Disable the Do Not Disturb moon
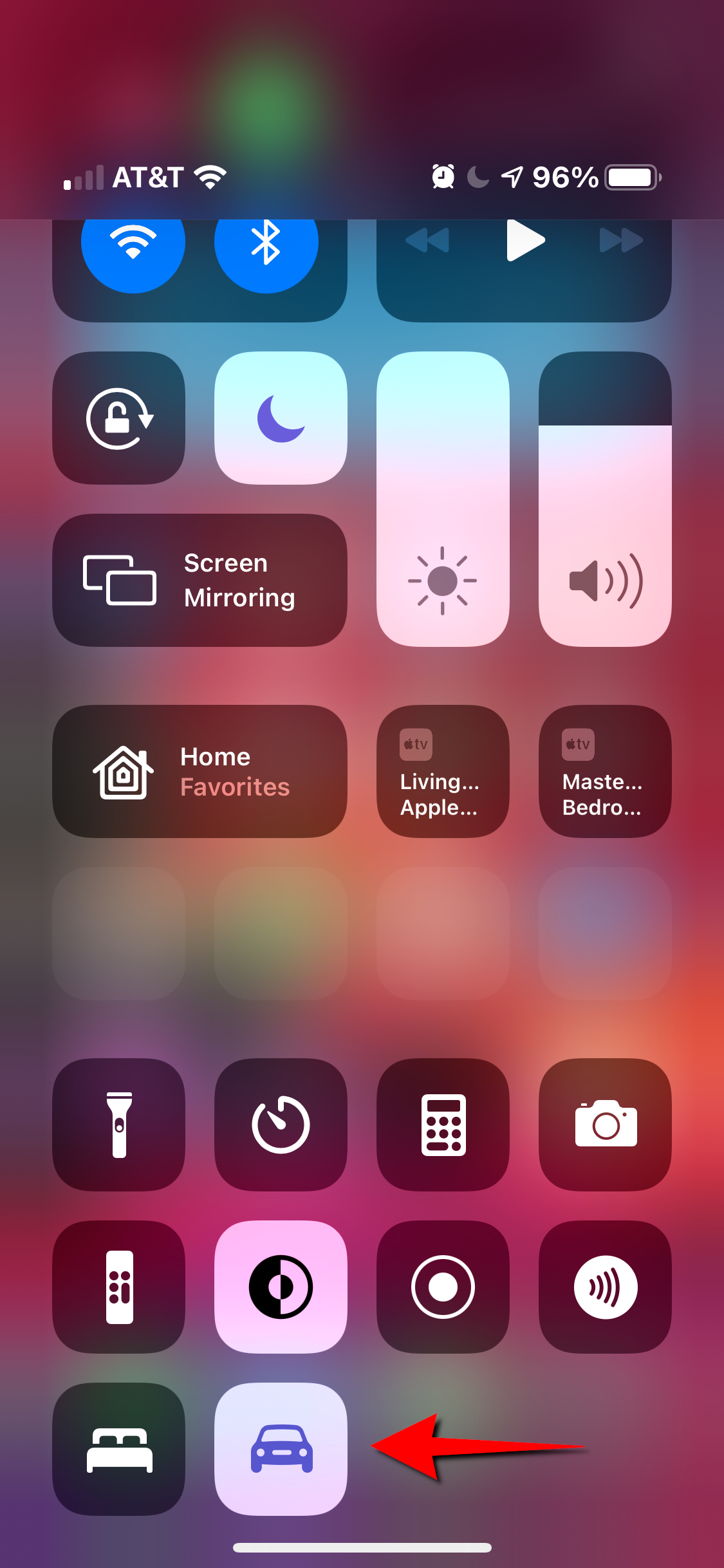Screen dimensions: 724x1568 pos(281,418)
